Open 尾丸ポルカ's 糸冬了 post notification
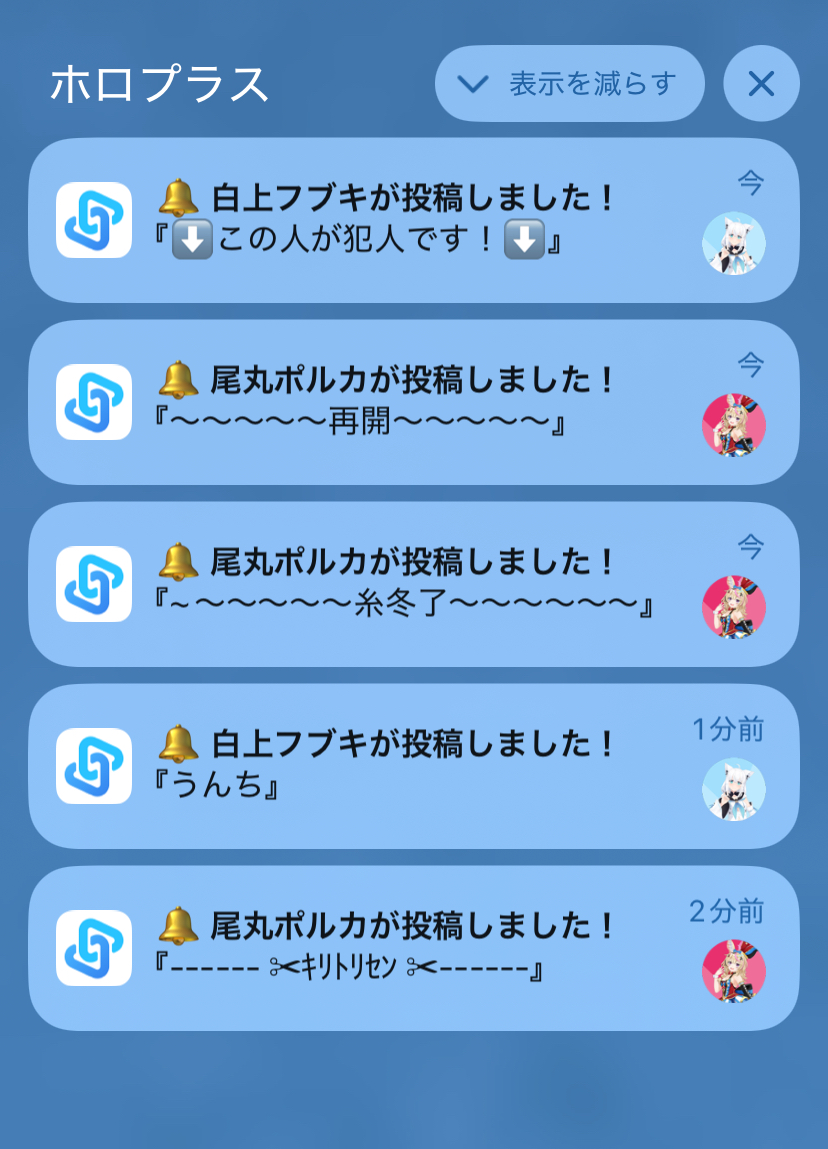Screen dimensions: 828x1149 [x=413, y=585]
